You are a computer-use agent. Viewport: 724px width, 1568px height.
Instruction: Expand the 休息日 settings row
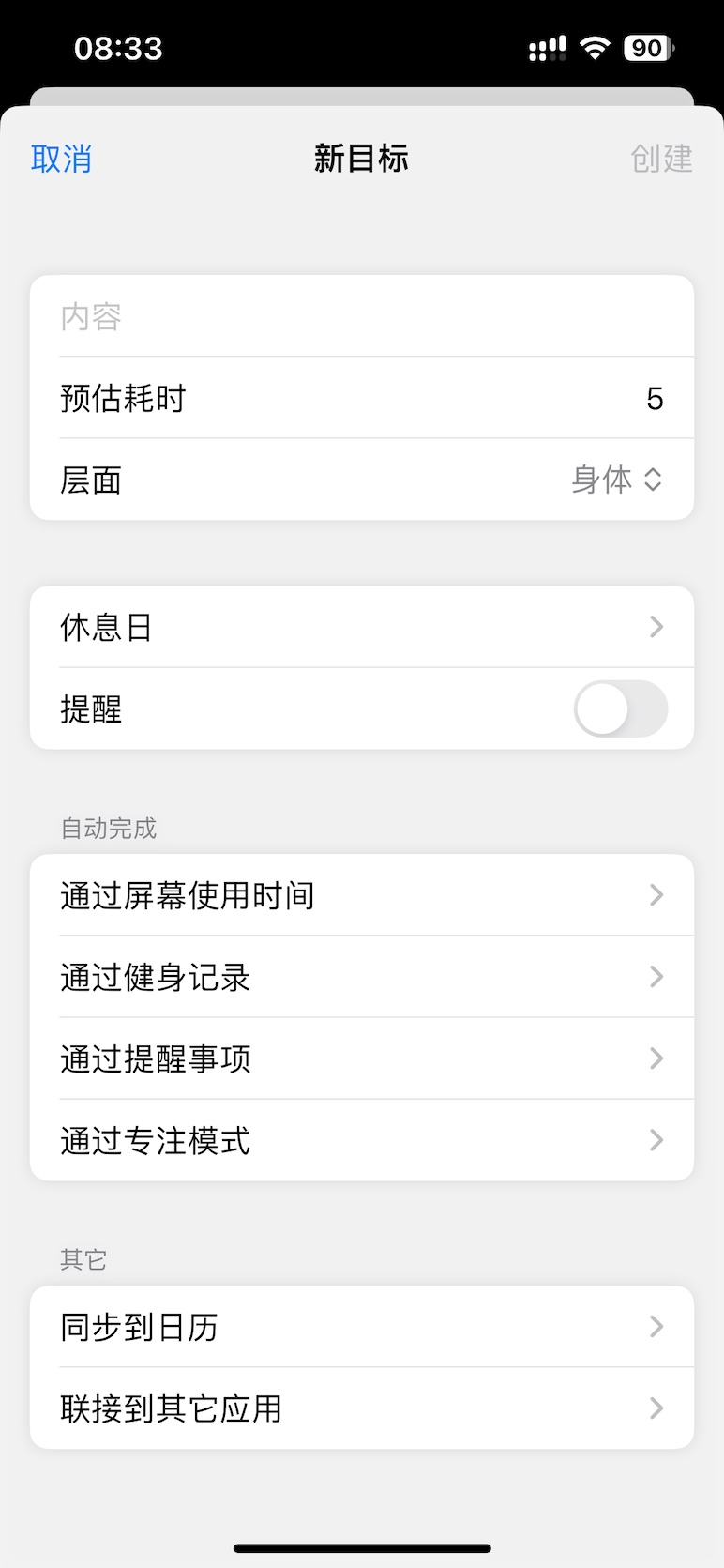(x=362, y=627)
